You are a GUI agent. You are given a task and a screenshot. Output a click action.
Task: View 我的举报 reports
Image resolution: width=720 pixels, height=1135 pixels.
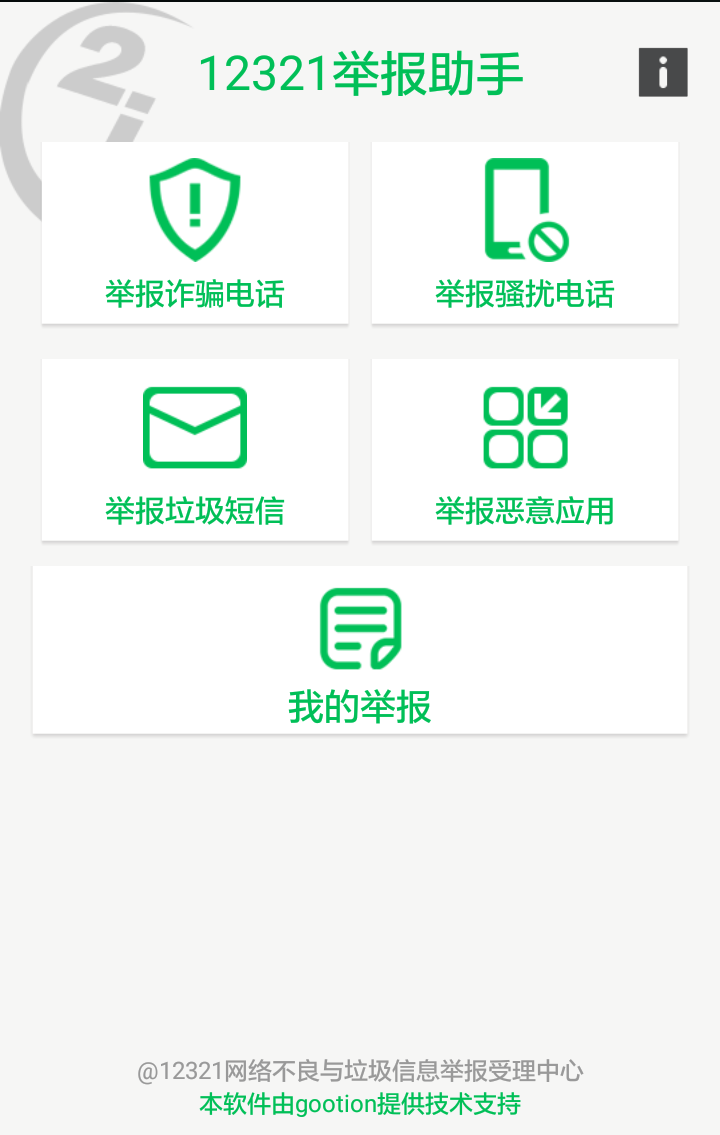tap(360, 650)
